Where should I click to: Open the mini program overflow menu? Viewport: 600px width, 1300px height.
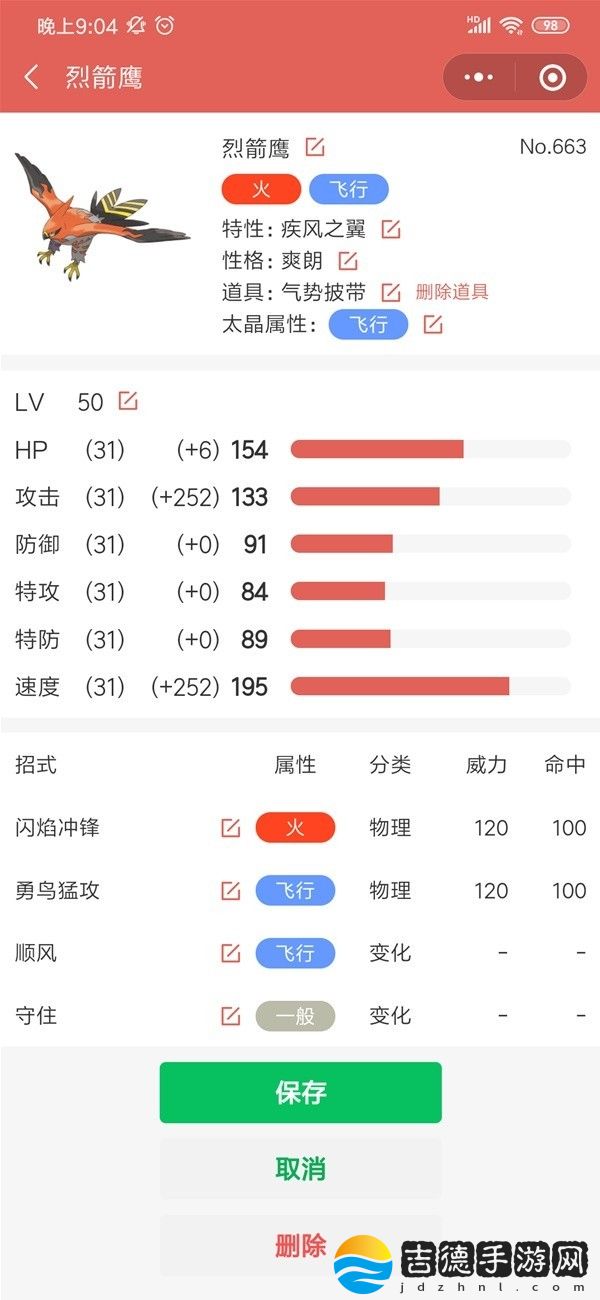[x=479, y=77]
